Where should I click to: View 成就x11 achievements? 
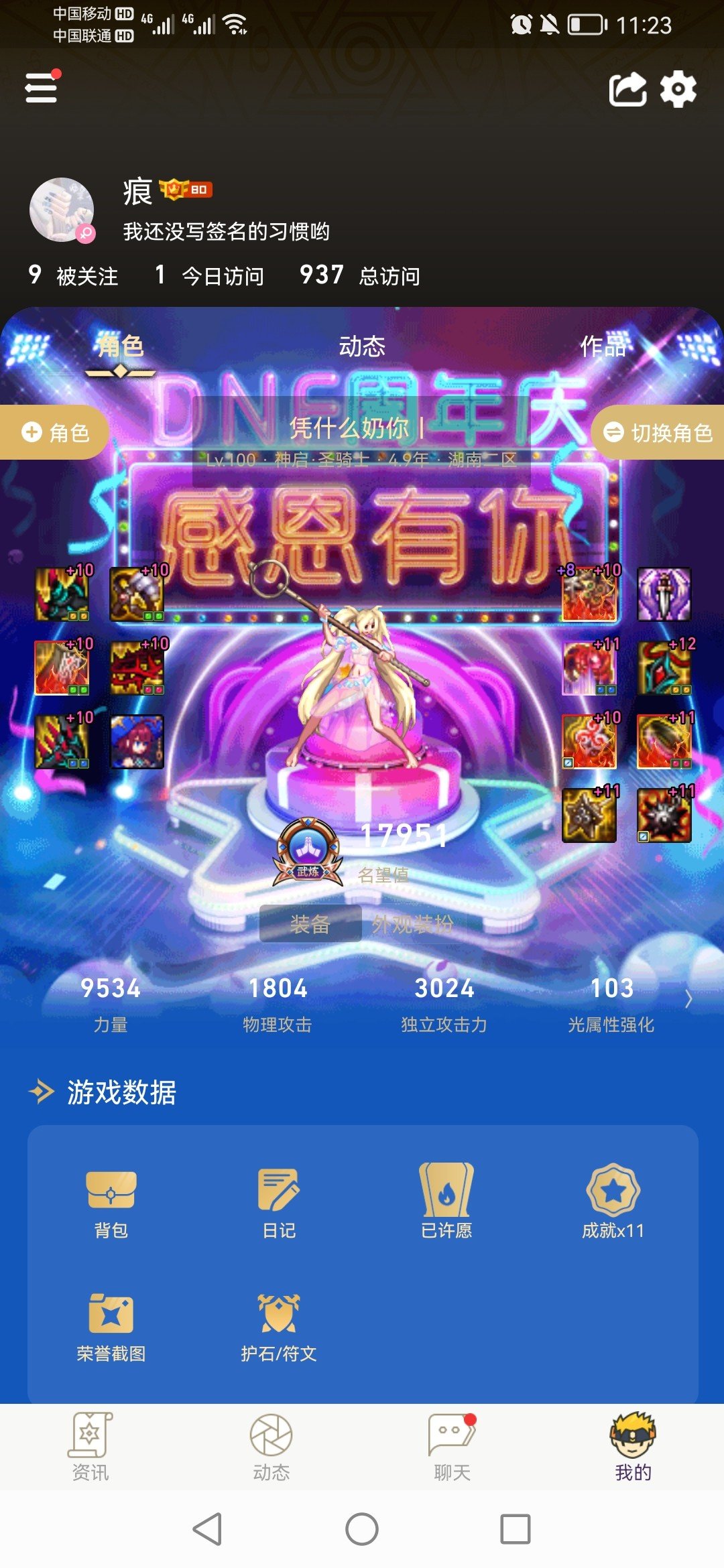coord(613,1202)
